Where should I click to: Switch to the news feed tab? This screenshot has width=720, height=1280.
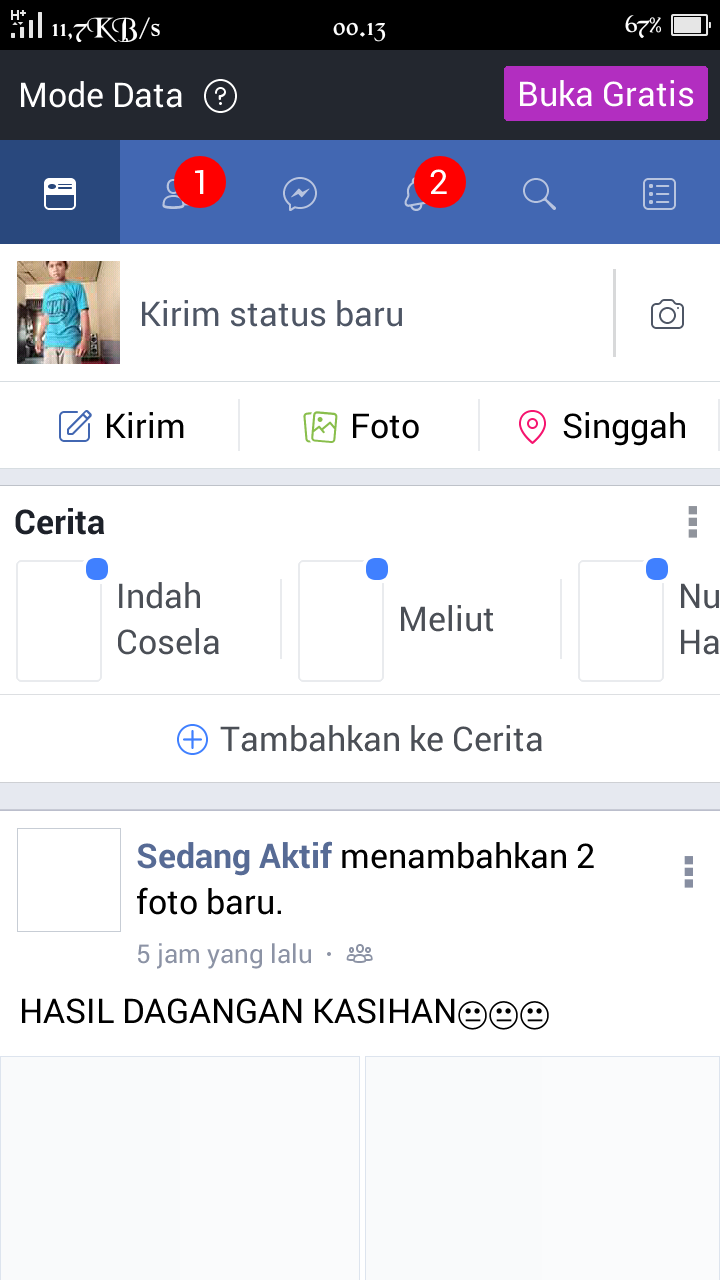60,193
